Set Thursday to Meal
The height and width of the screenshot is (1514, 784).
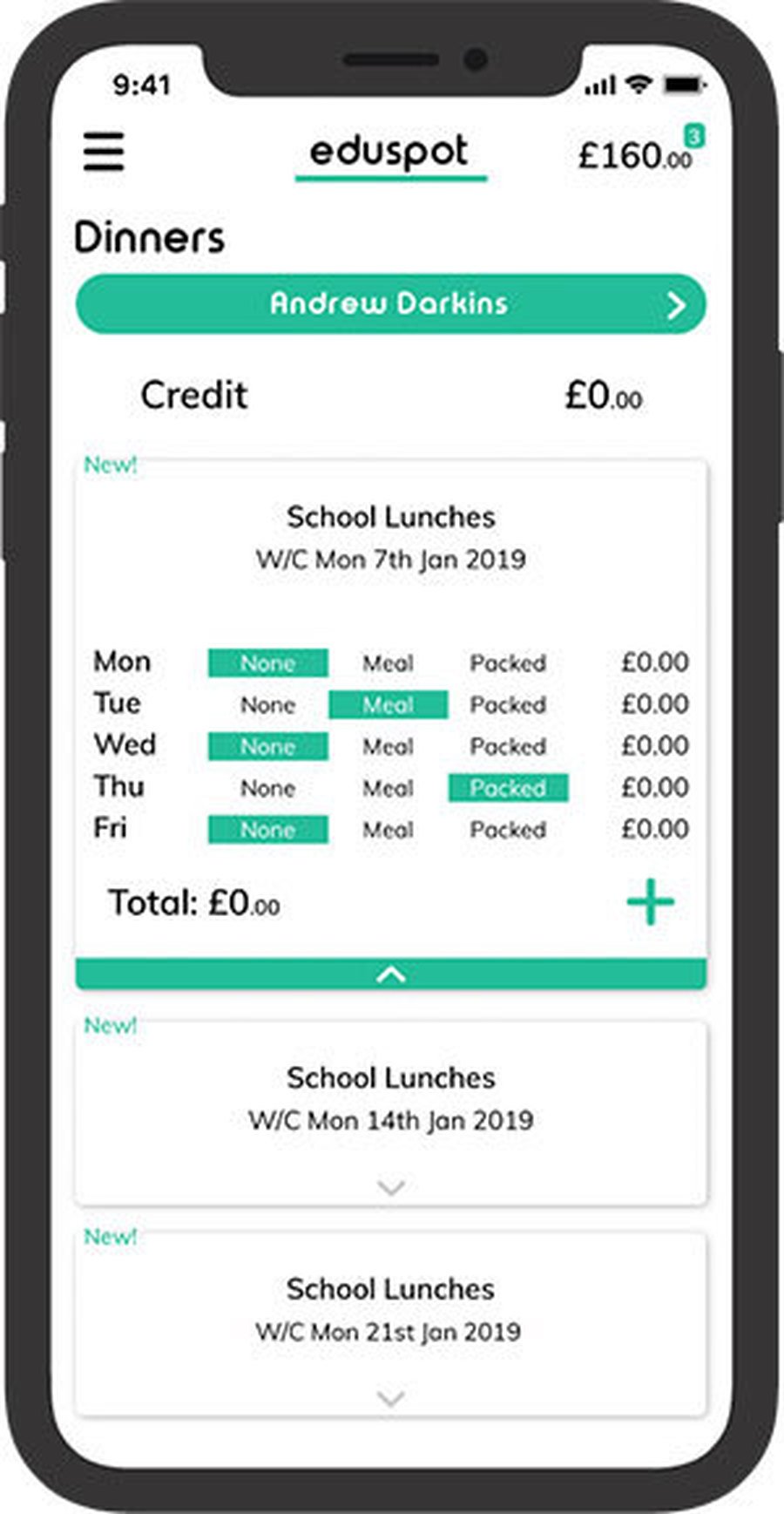388,789
